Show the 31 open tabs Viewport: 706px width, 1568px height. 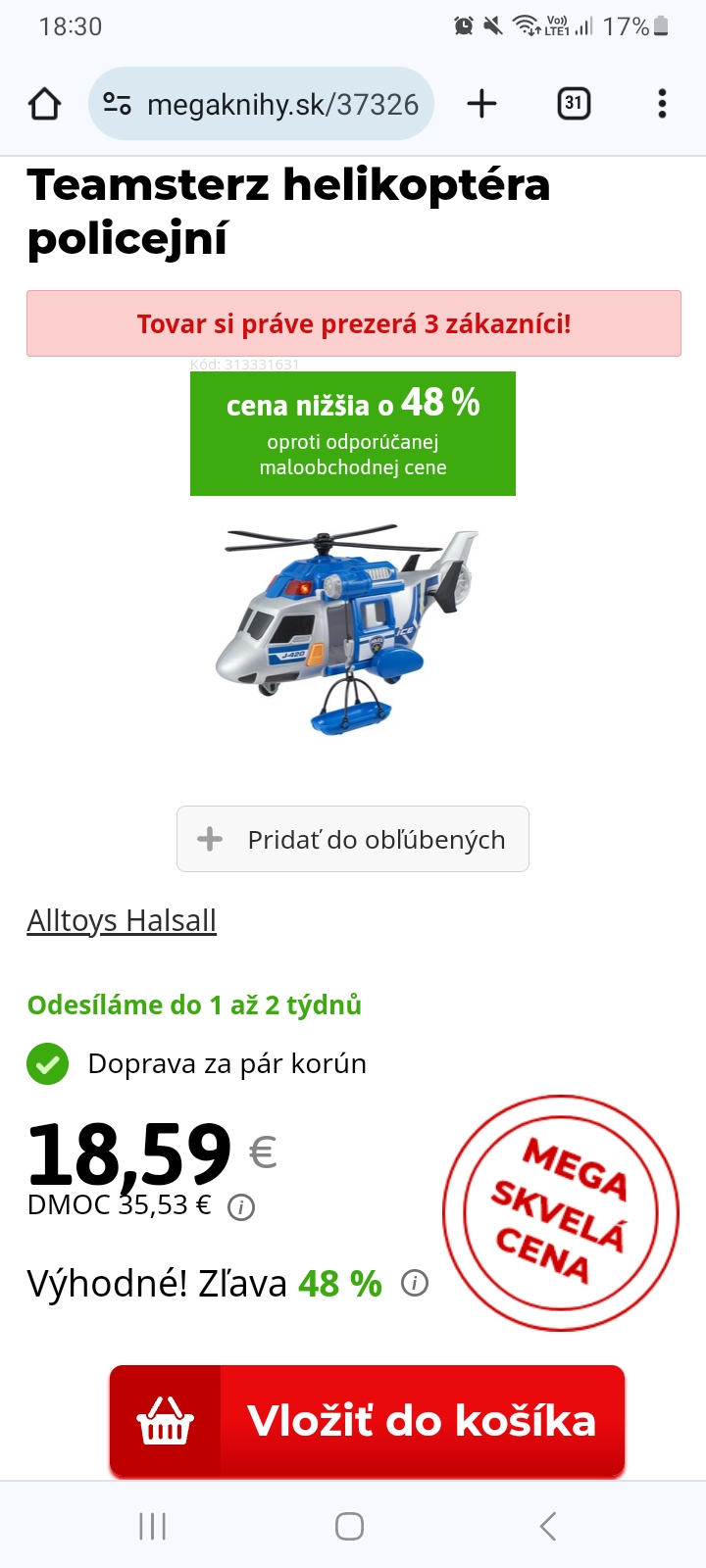(x=574, y=104)
